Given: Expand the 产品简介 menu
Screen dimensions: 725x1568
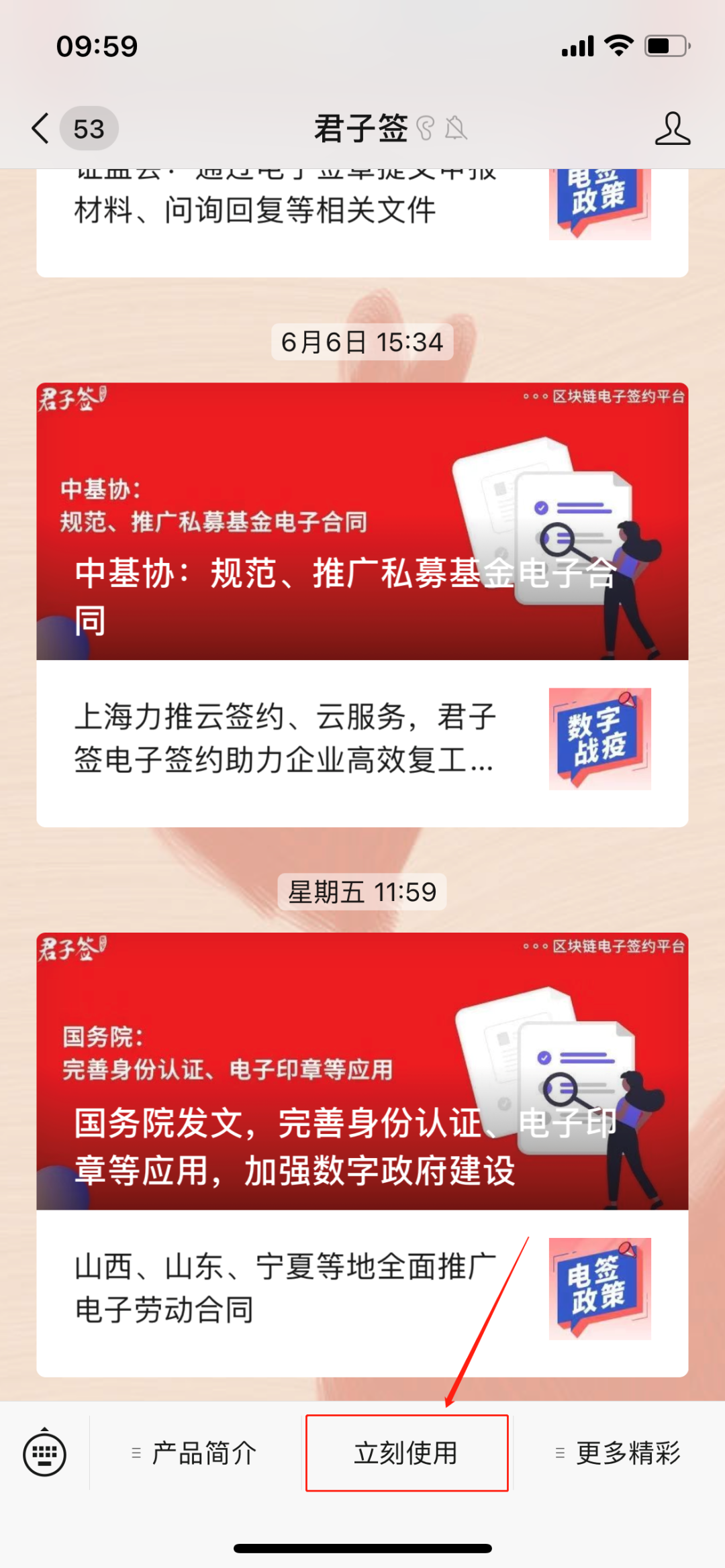Looking at the screenshot, I should pos(195,1454).
